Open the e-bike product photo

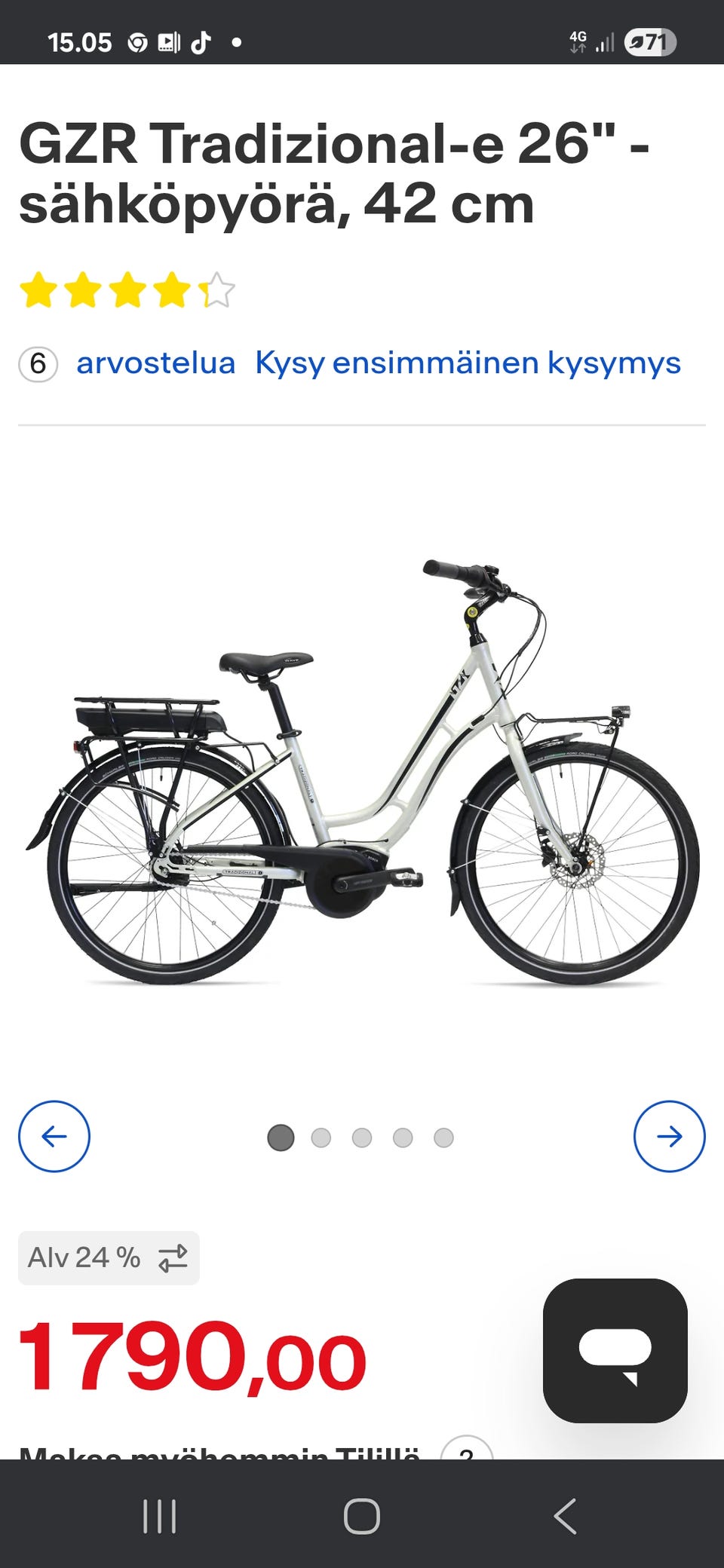[362, 769]
